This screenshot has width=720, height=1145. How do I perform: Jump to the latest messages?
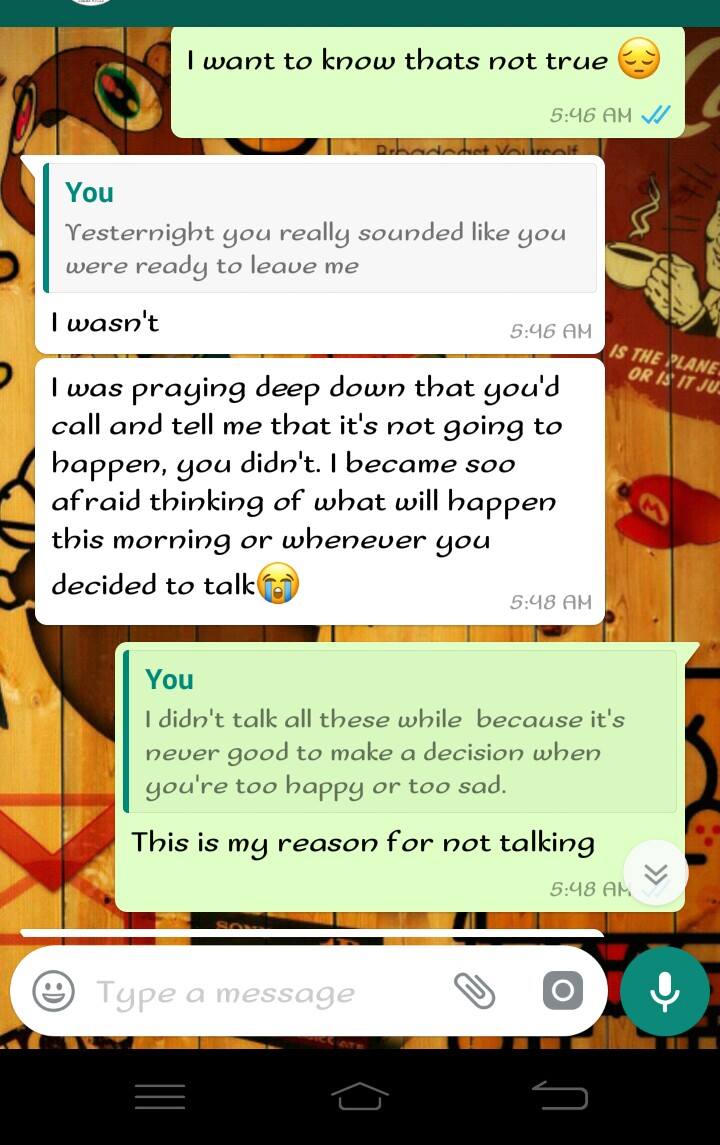(x=655, y=873)
